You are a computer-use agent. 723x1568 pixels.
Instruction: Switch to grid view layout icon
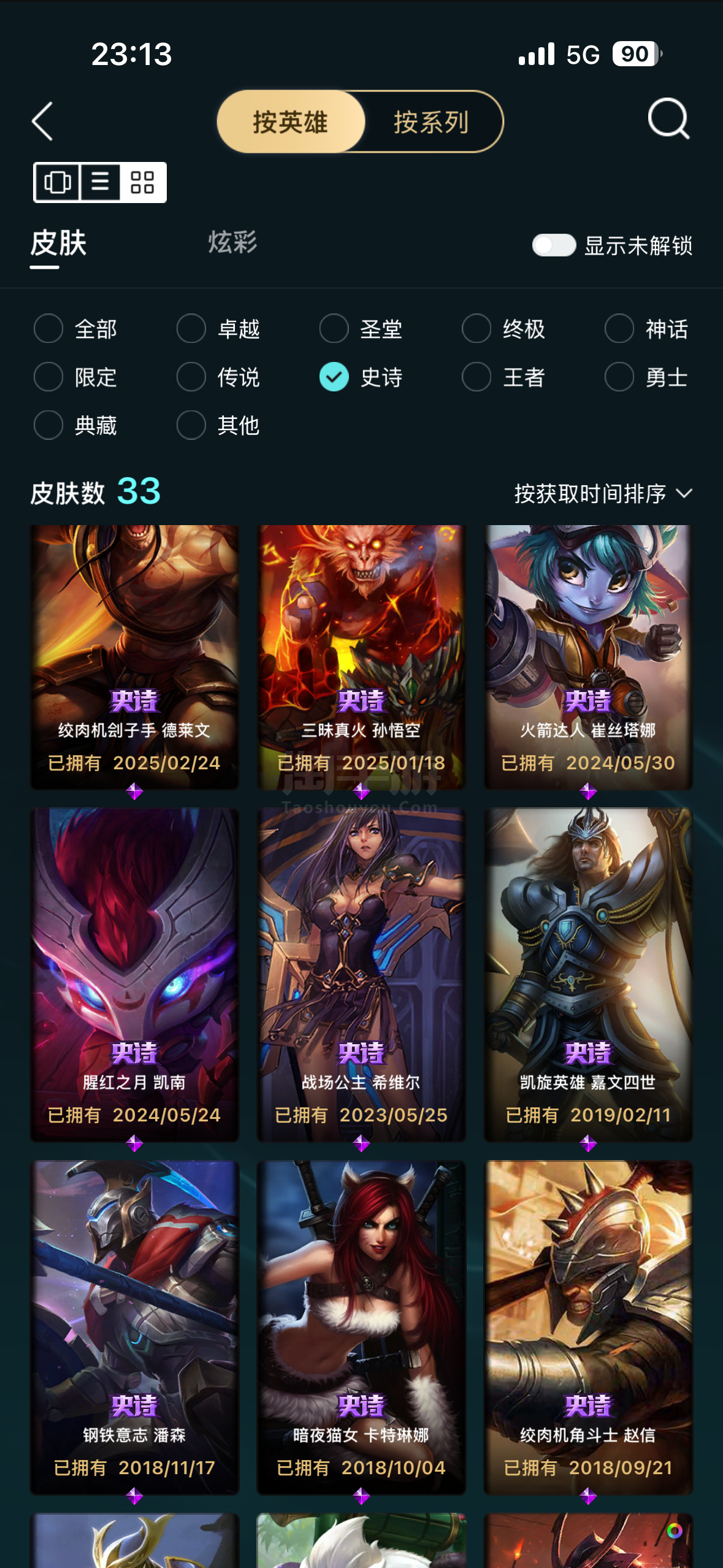pos(142,182)
